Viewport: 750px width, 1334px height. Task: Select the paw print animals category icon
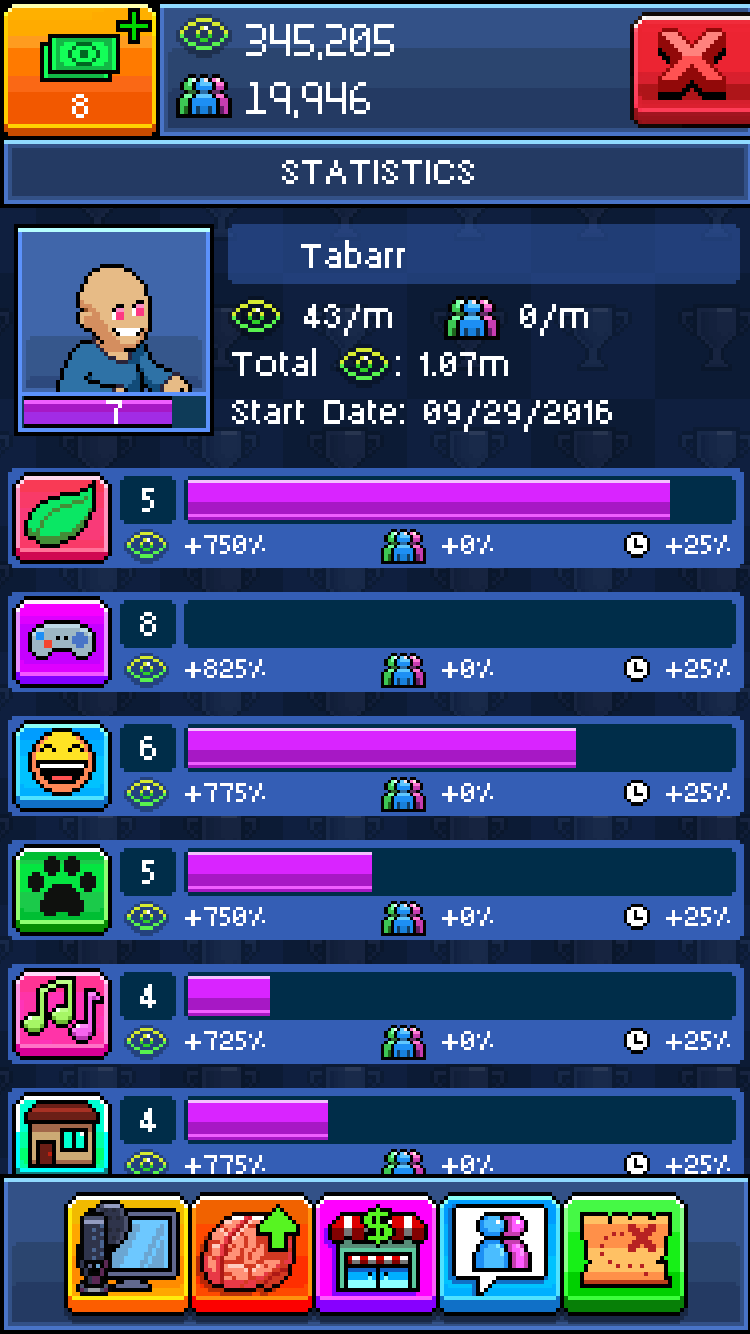tap(62, 890)
